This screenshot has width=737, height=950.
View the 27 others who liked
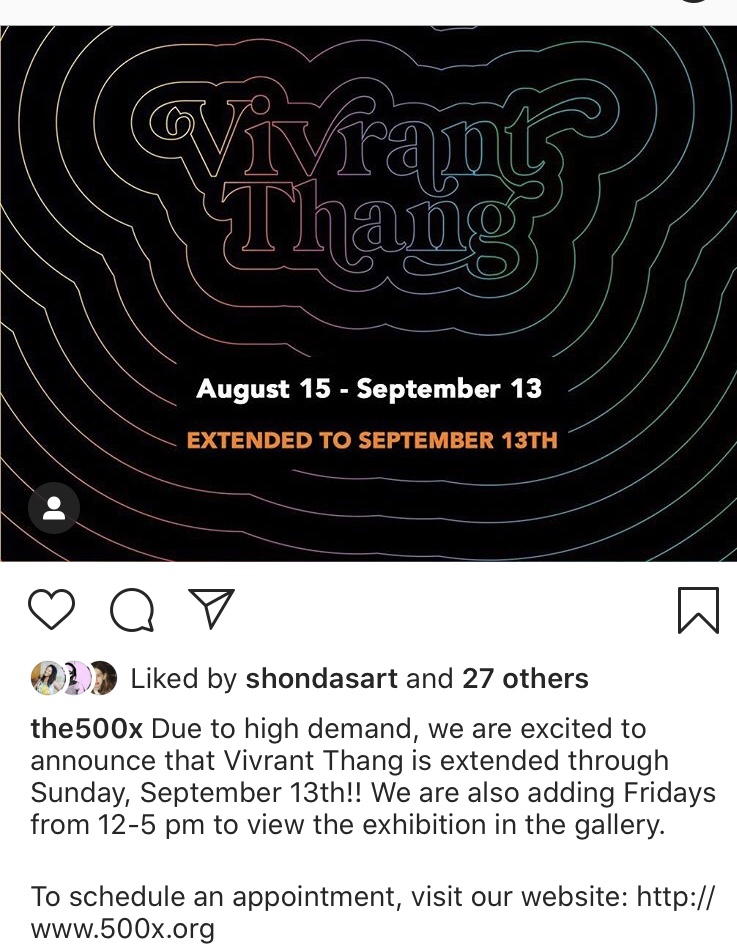(525, 679)
